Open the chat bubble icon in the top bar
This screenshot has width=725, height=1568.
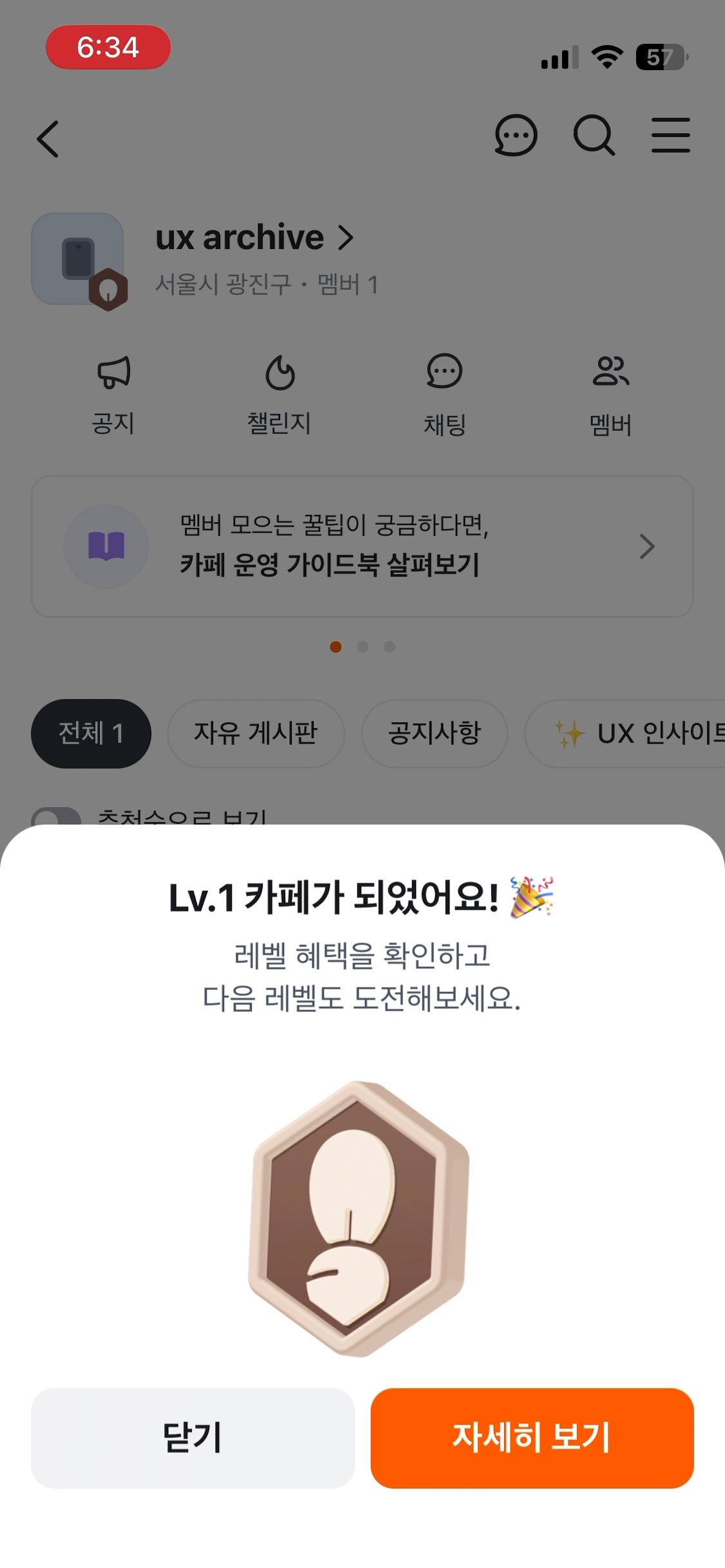click(x=516, y=136)
